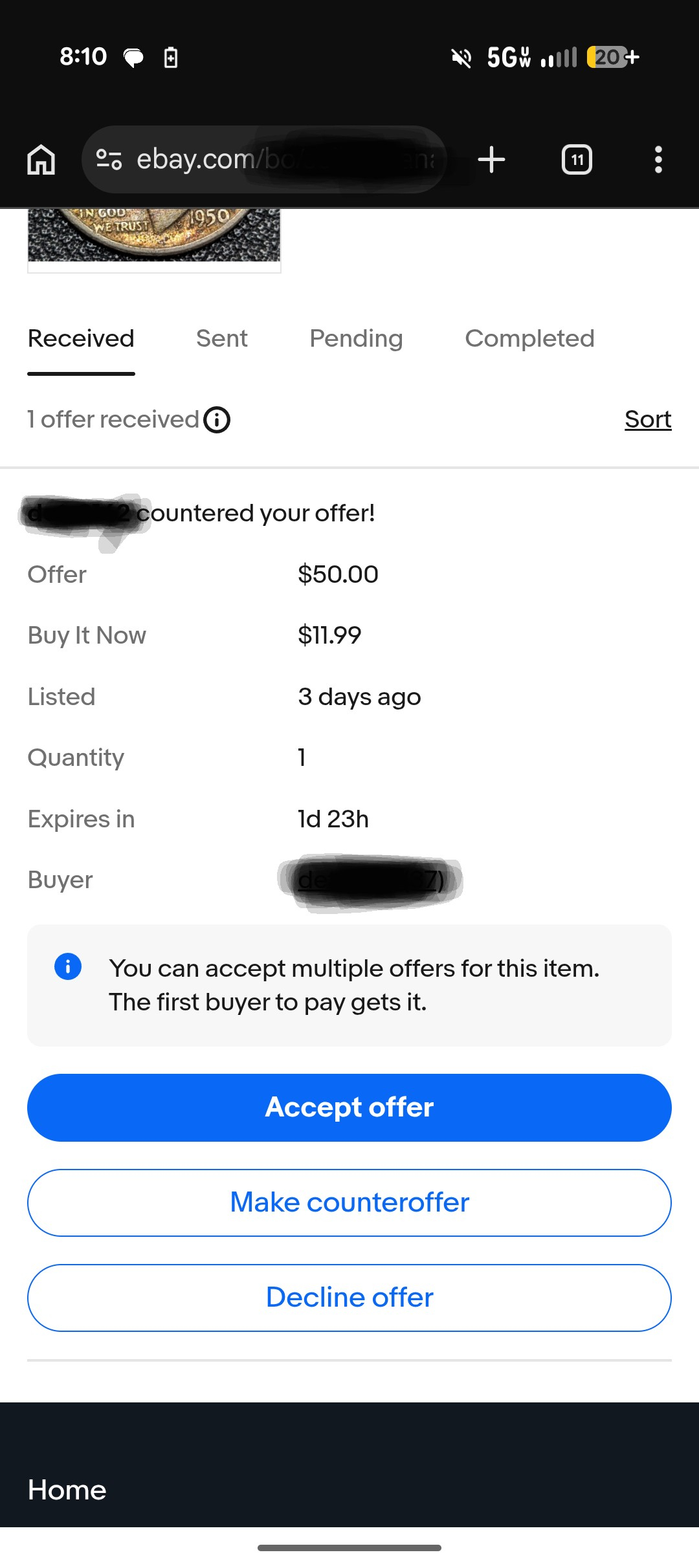Open the browser overflow menu
Viewport: 699px width, 1568px height.
tap(658, 159)
